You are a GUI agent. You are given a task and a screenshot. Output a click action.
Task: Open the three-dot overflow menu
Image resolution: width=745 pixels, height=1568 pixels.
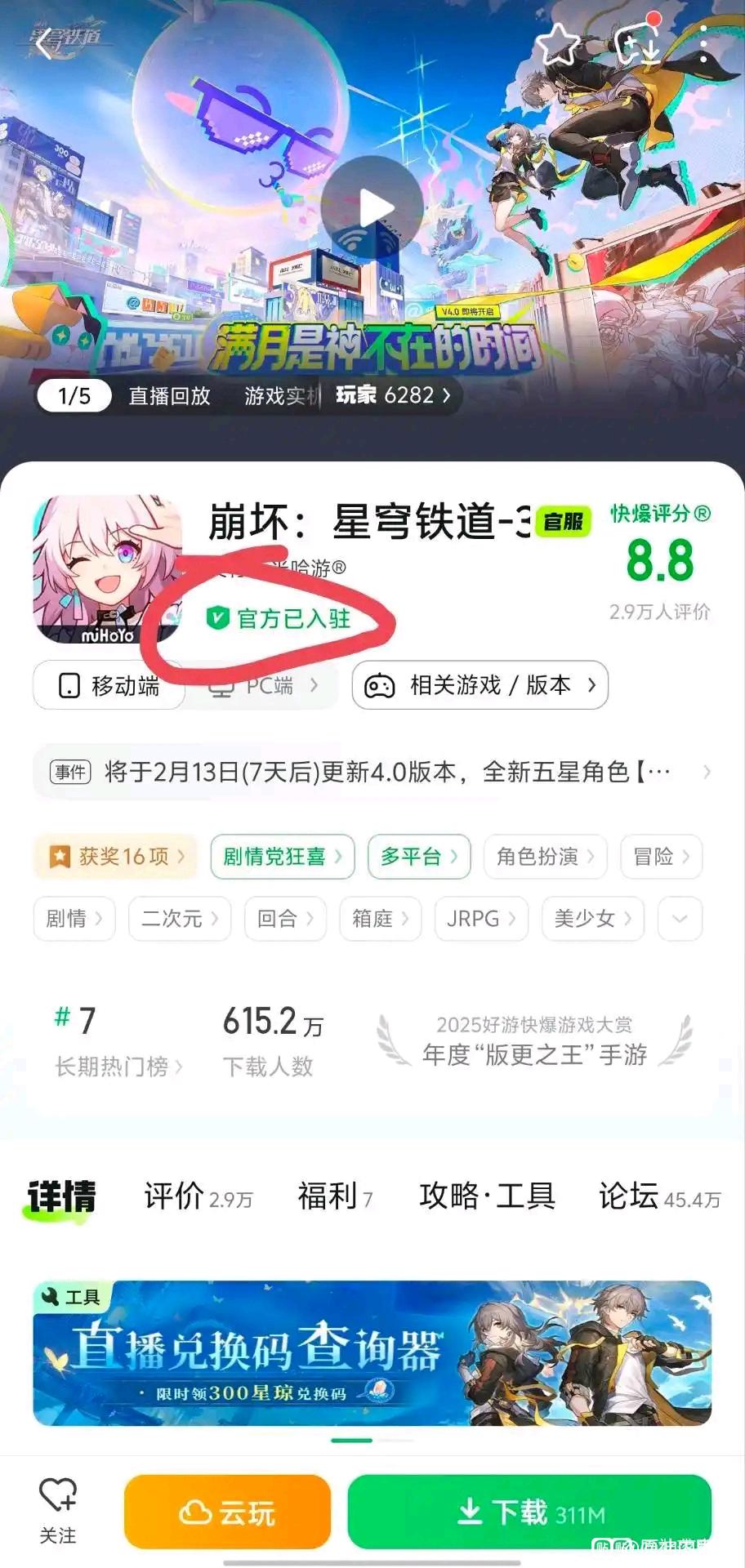[x=703, y=44]
